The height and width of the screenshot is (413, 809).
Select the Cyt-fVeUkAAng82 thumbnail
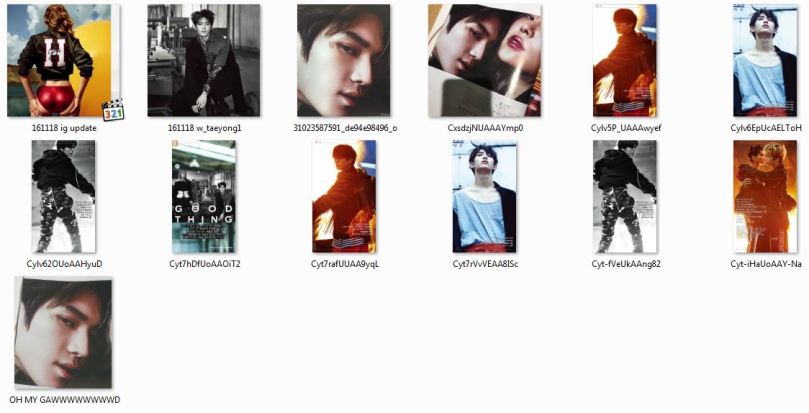click(625, 196)
